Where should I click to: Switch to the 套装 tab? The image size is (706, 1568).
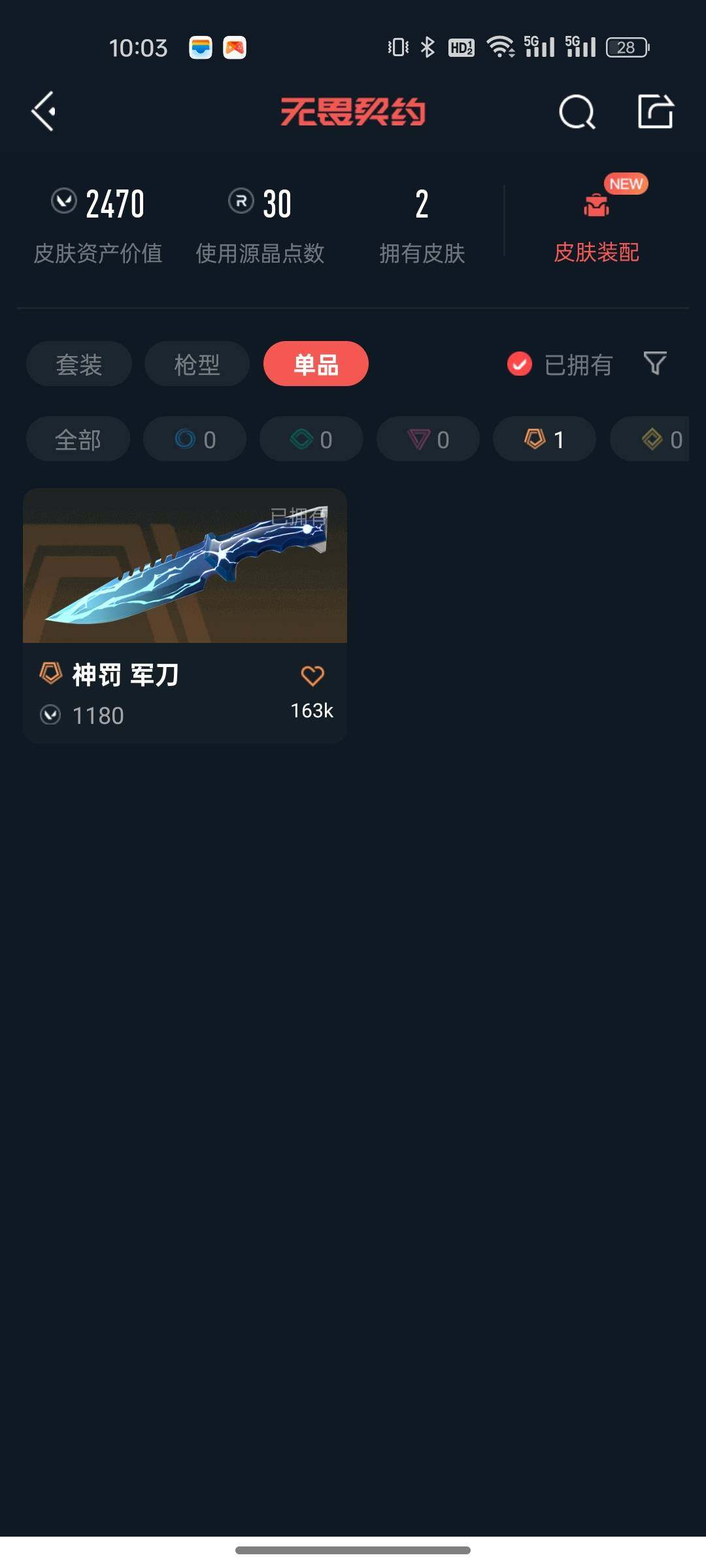(x=78, y=364)
